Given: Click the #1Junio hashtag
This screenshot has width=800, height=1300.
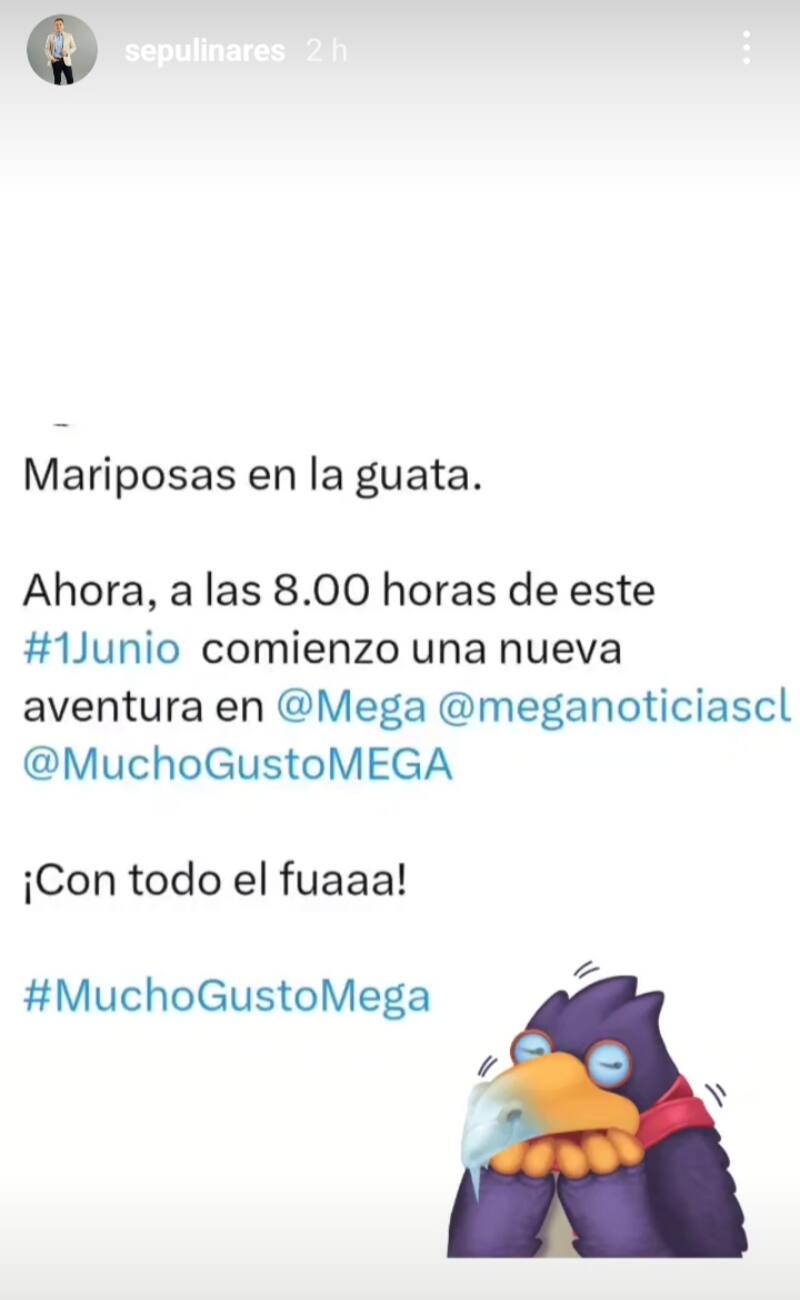Looking at the screenshot, I should click(99, 648).
